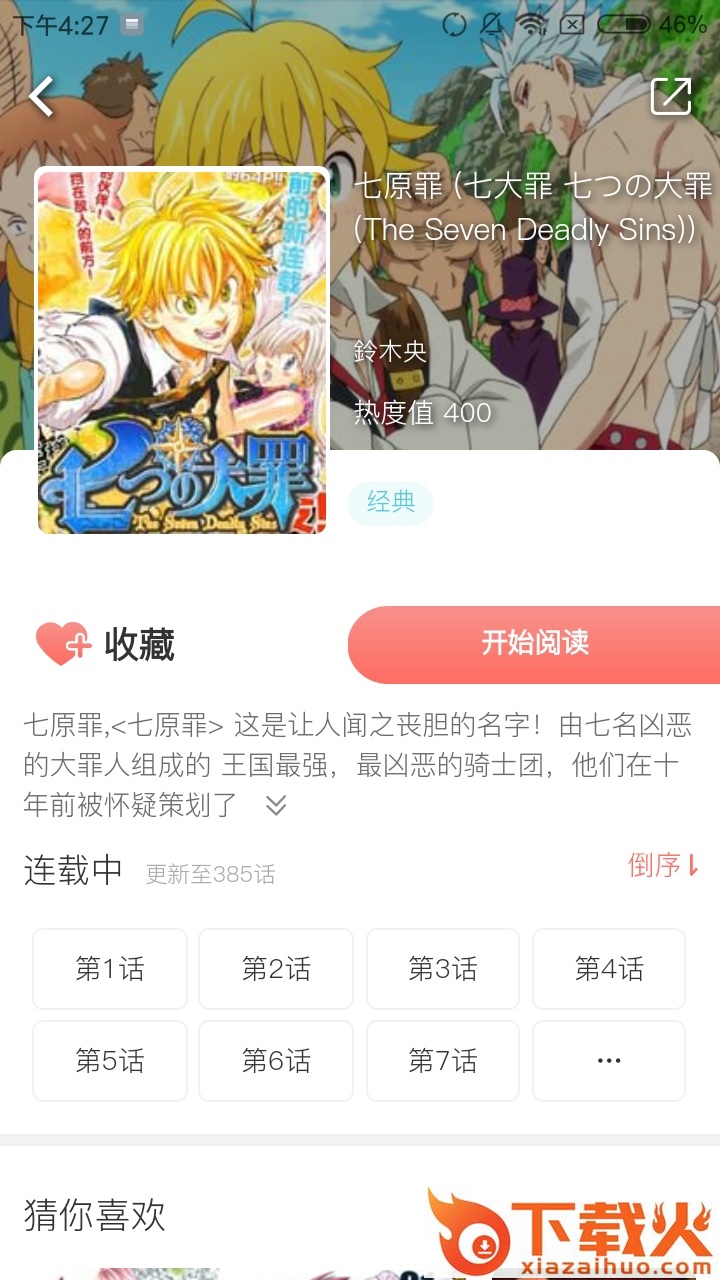Viewport: 720px width, 1280px height.
Task: Reverse chapter order with 倒序
Action: [x=663, y=866]
